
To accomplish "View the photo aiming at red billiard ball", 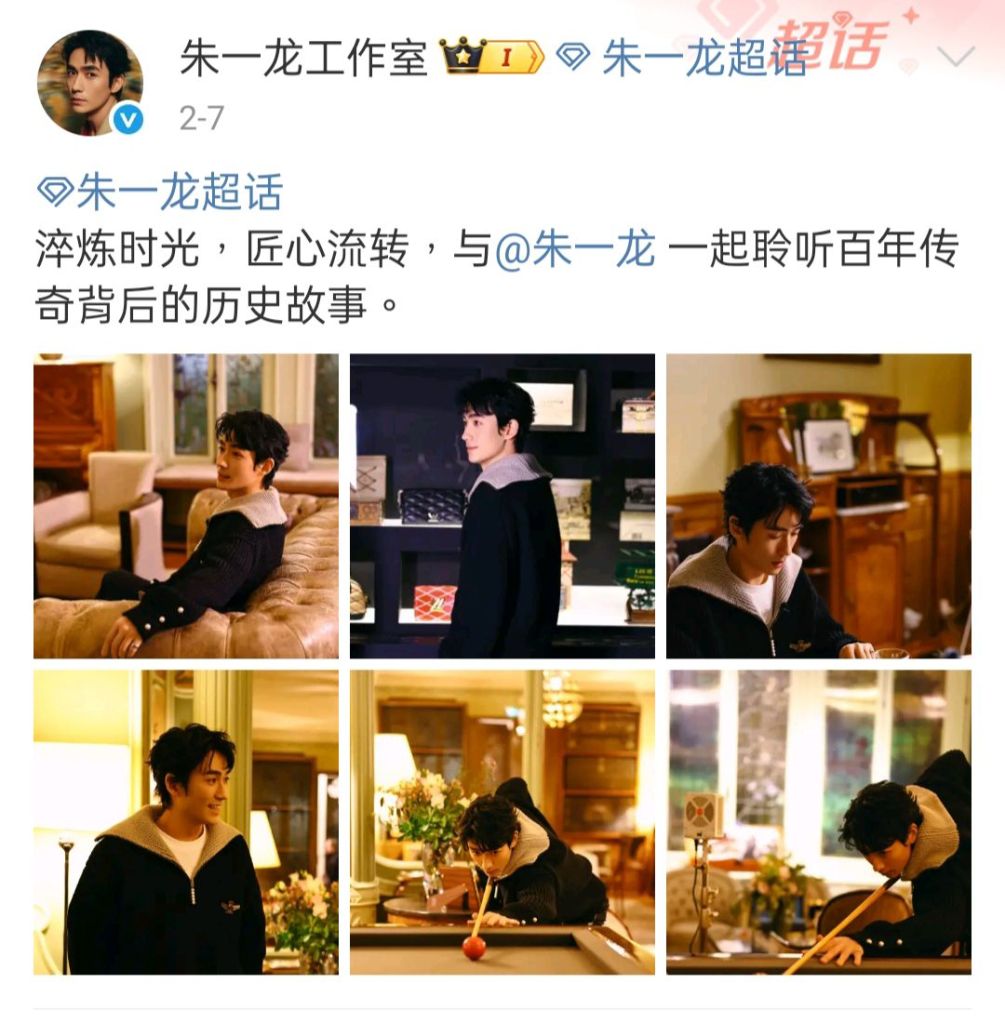I will (x=502, y=822).
